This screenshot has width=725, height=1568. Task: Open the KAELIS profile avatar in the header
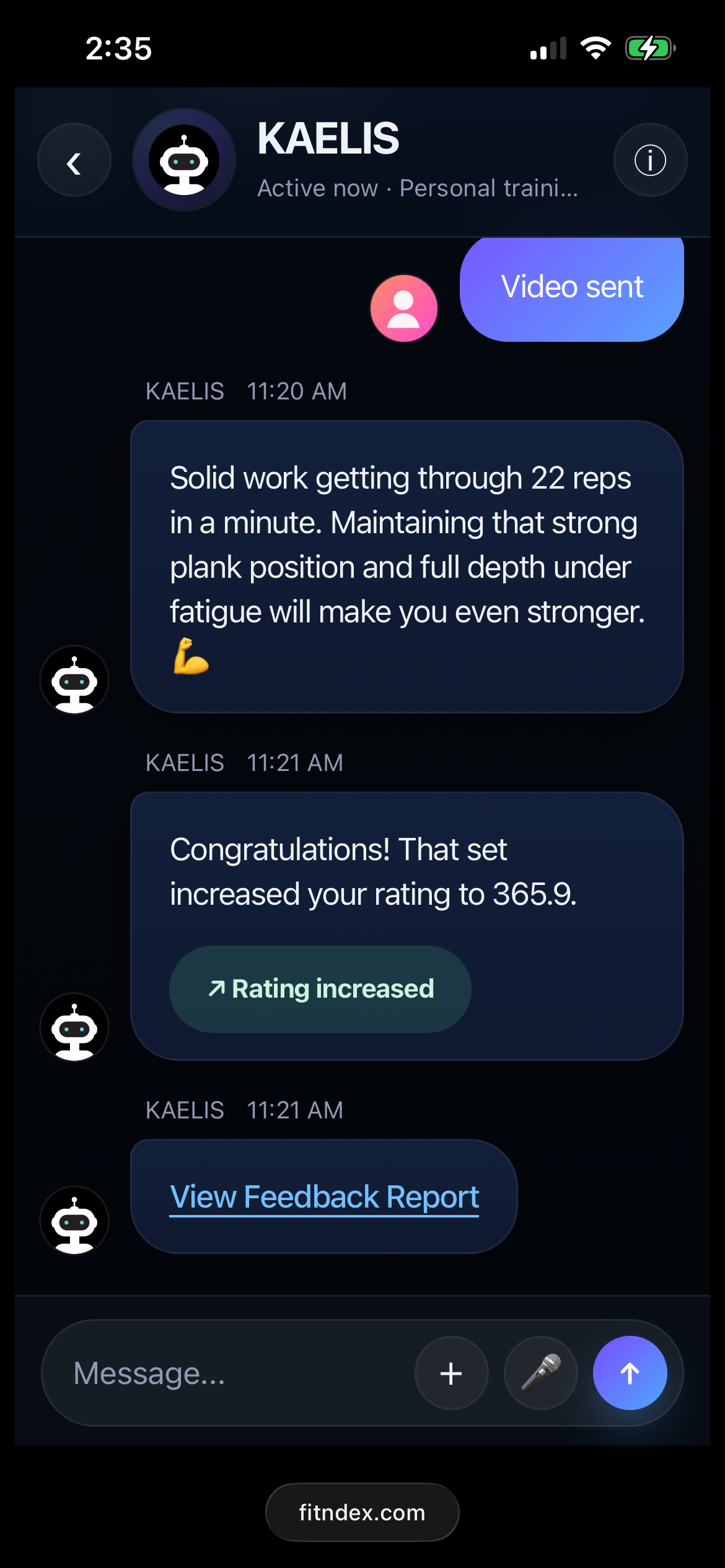(x=184, y=160)
